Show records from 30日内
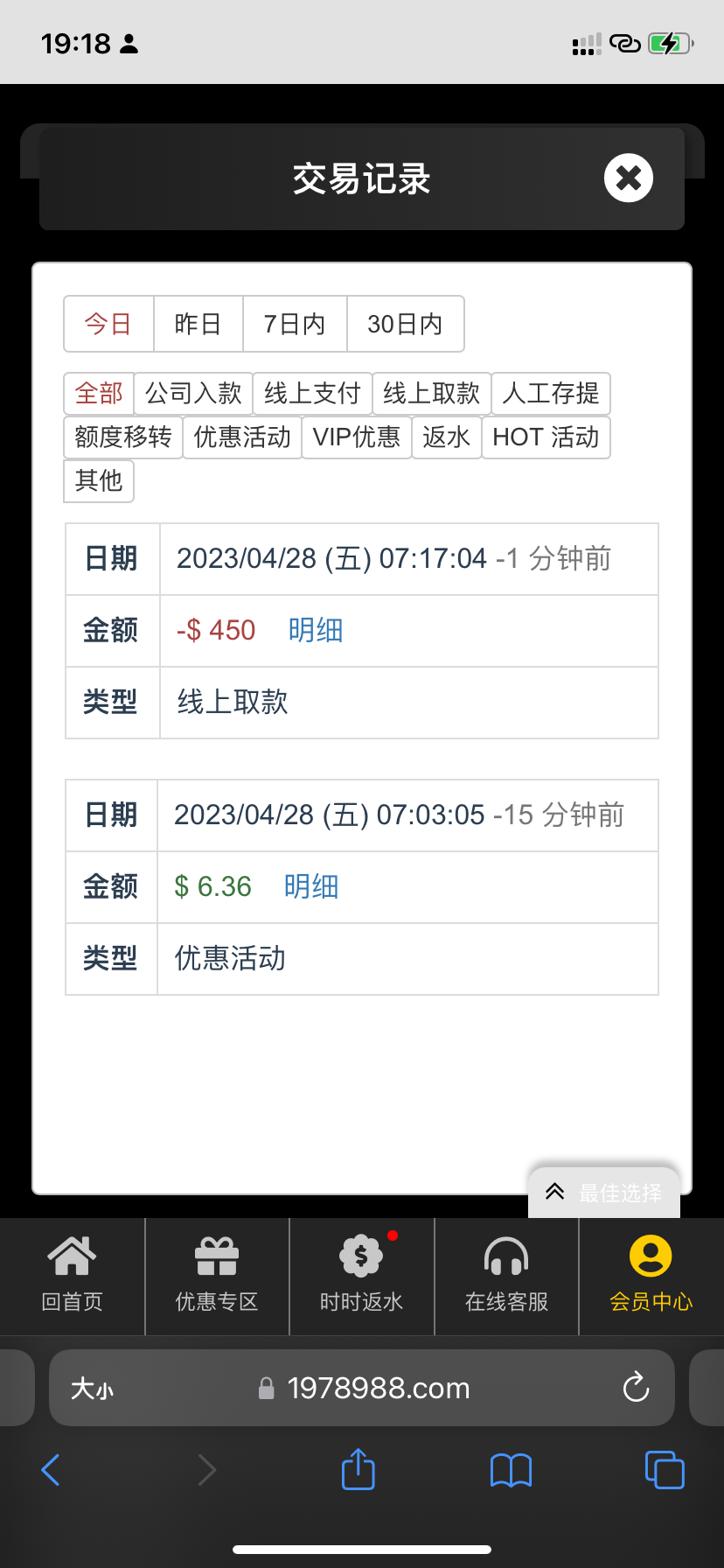724x1568 pixels. click(x=405, y=324)
